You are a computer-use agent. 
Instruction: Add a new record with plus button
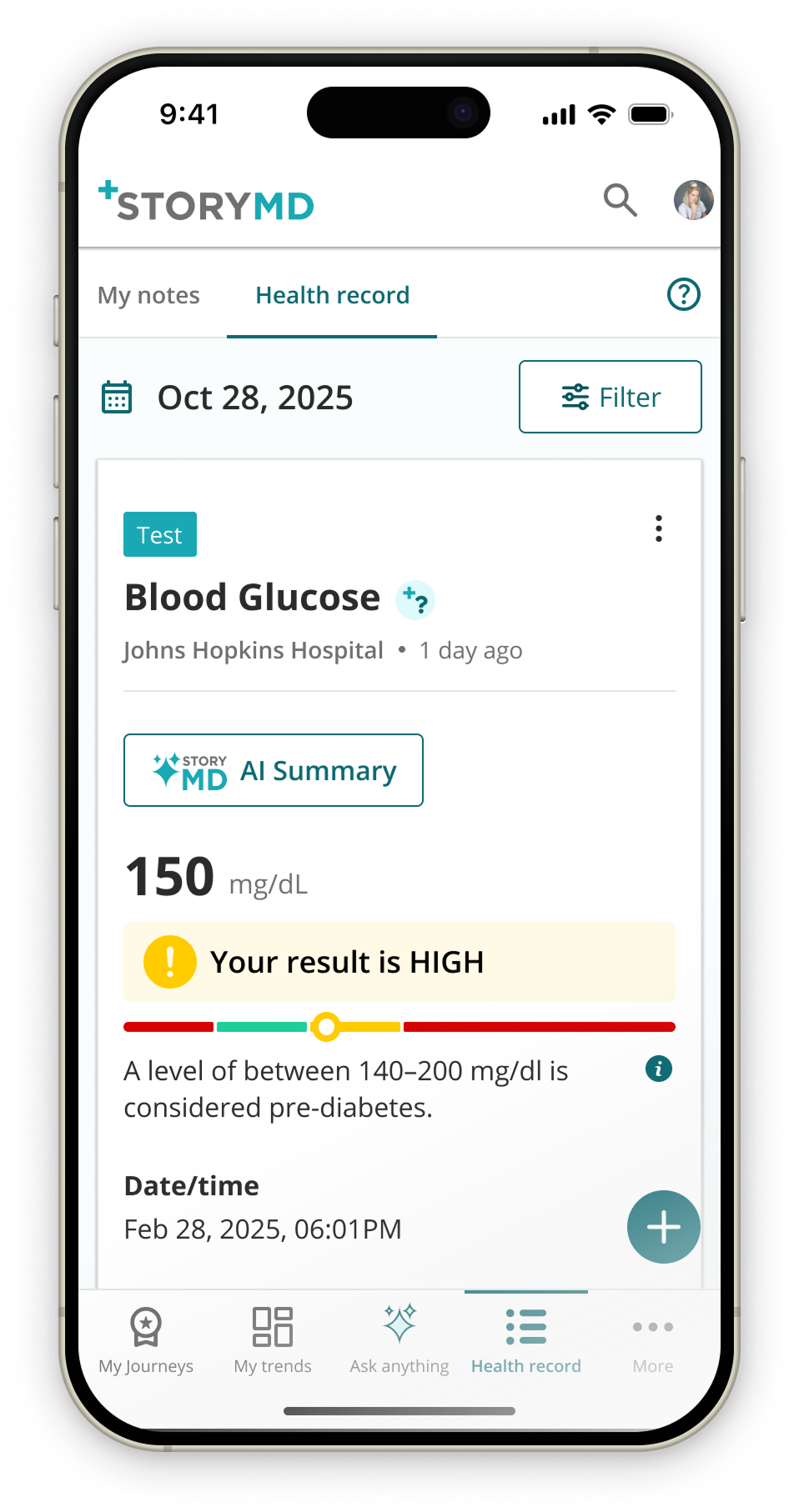[x=663, y=1227]
